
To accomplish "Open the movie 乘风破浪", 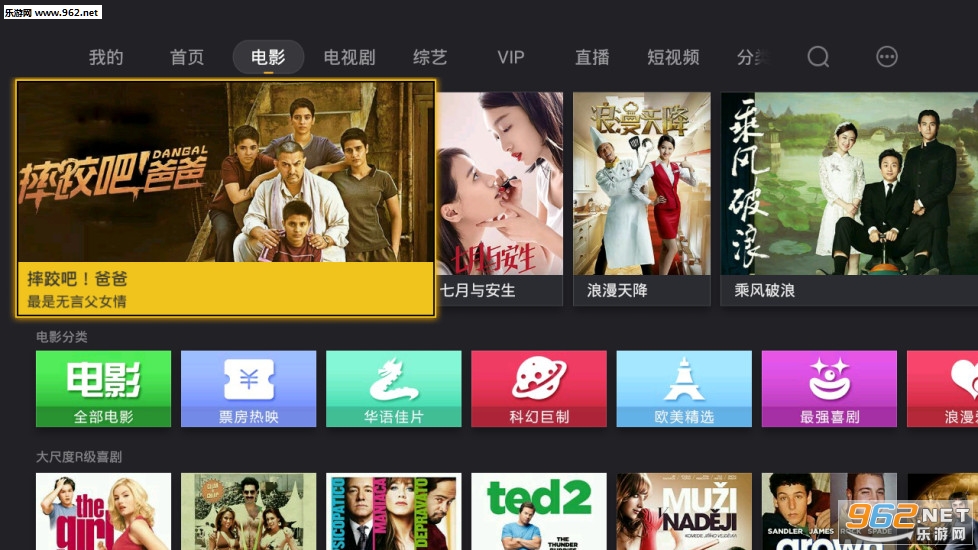I will 848,198.
